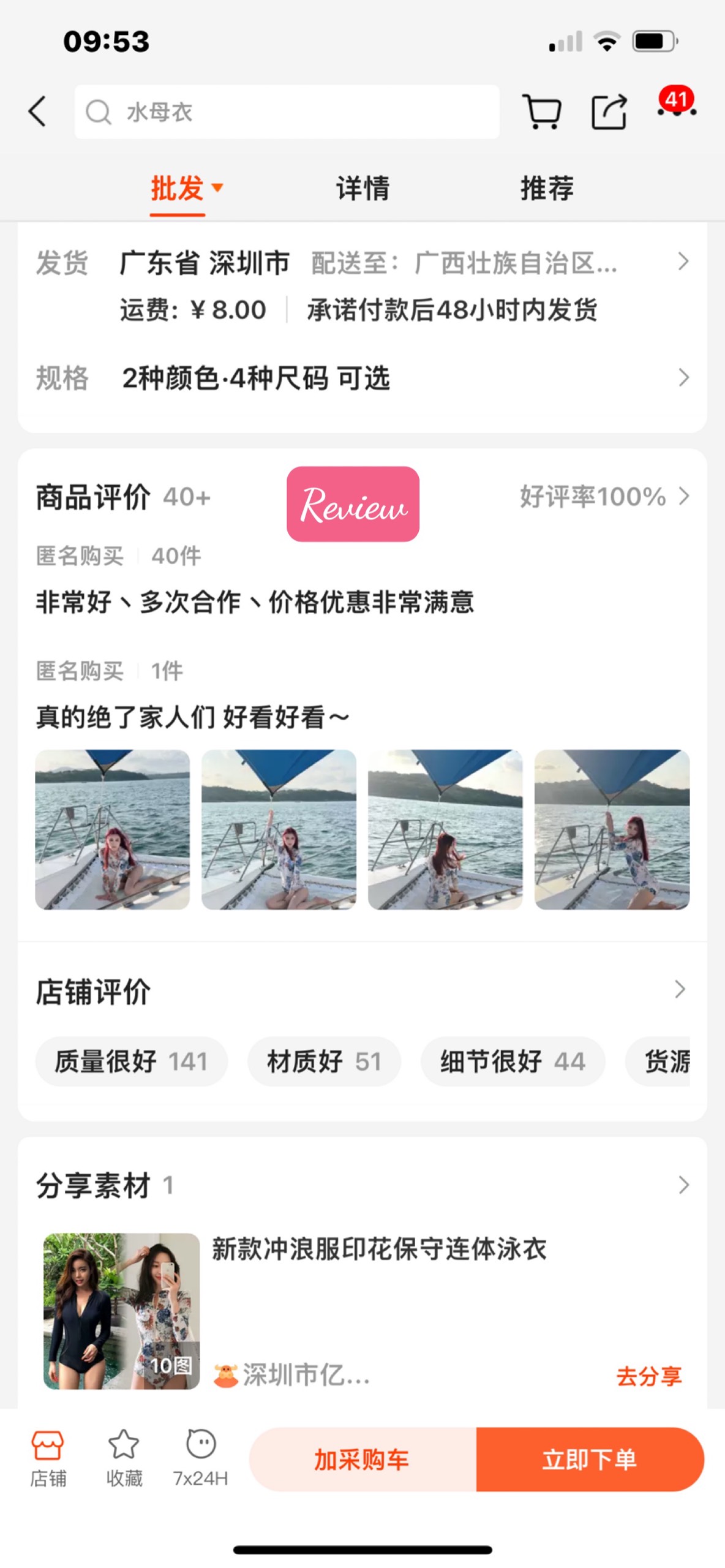Image resolution: width=725 pixels, height=1568 pixels.
Task: Select the 批发 tab
Action: click(178, 188)
